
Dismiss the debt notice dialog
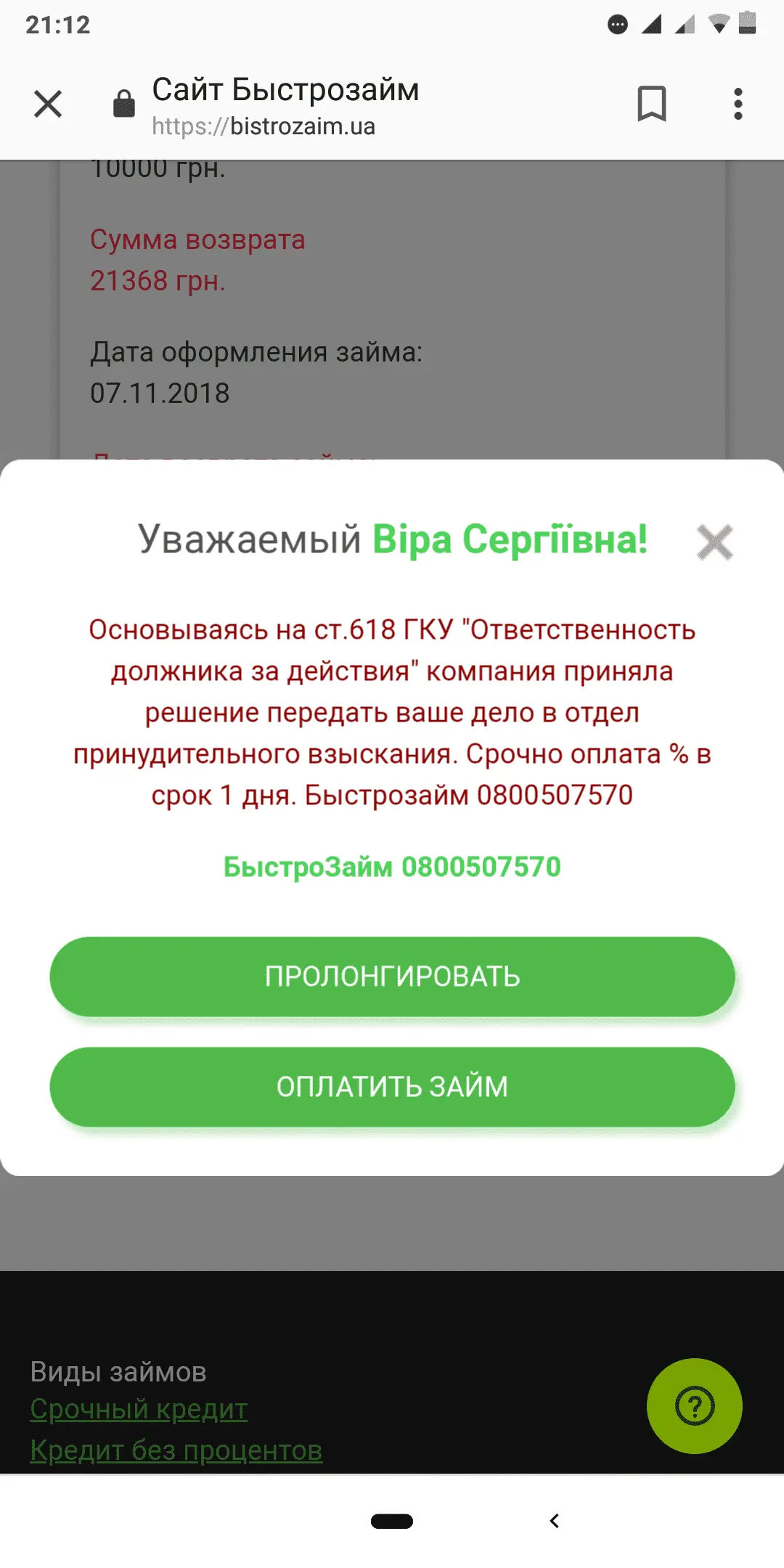[714, 542]
